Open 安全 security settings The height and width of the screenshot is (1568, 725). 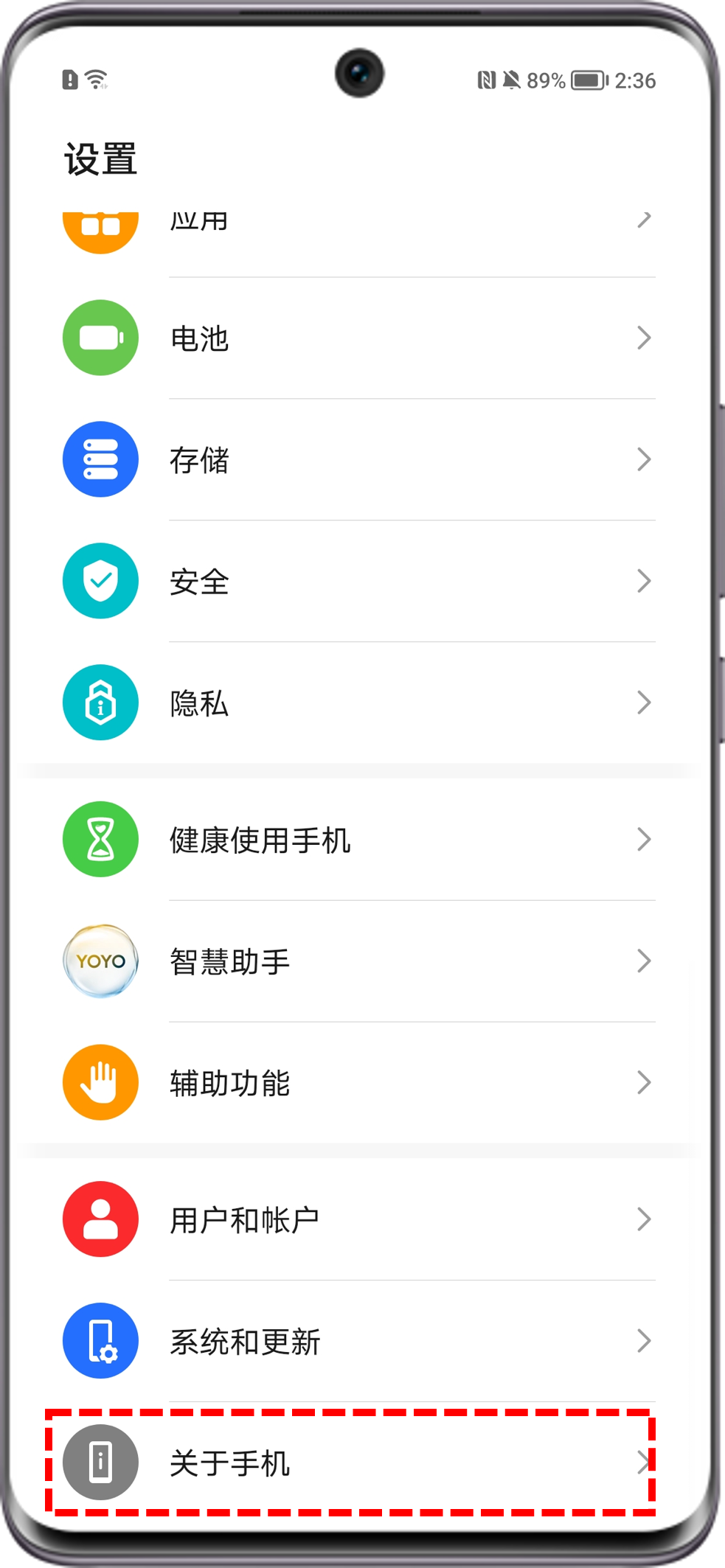199,582
